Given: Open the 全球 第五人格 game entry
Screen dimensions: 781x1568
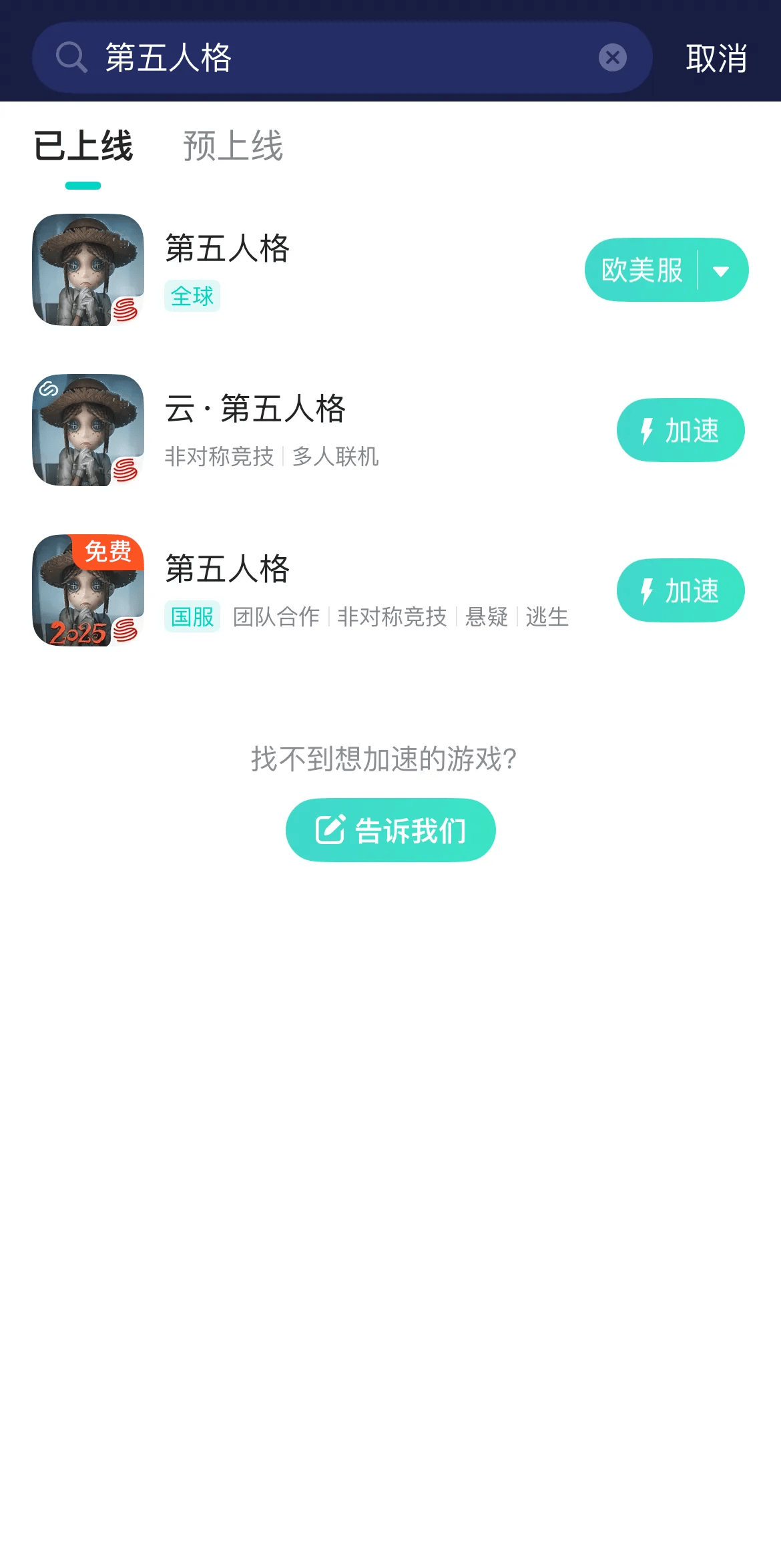Looking at the screenshot, I should coord(227,249).
